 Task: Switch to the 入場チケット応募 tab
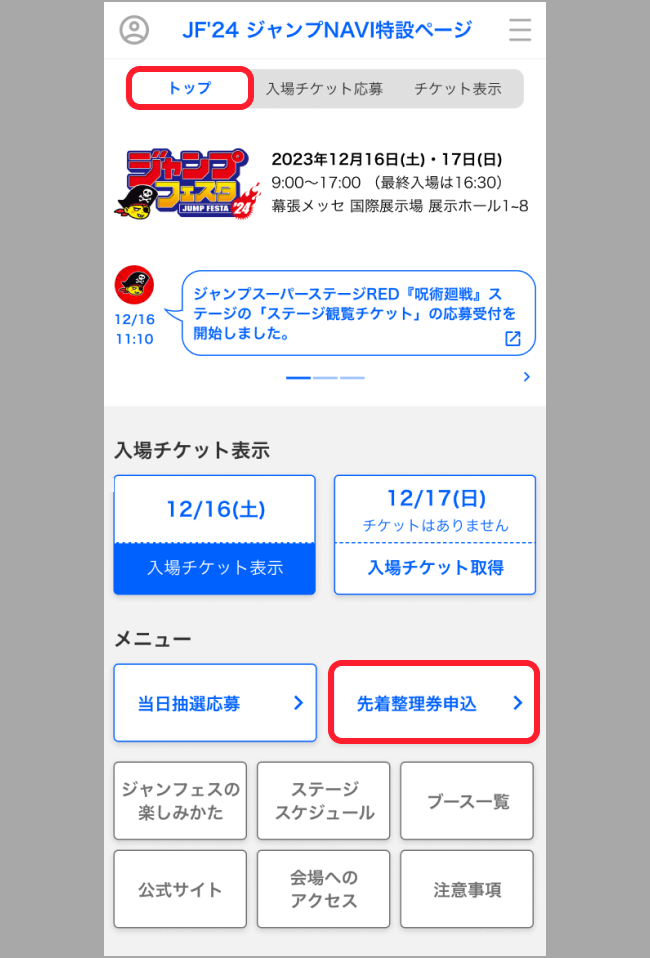point(324,88)
